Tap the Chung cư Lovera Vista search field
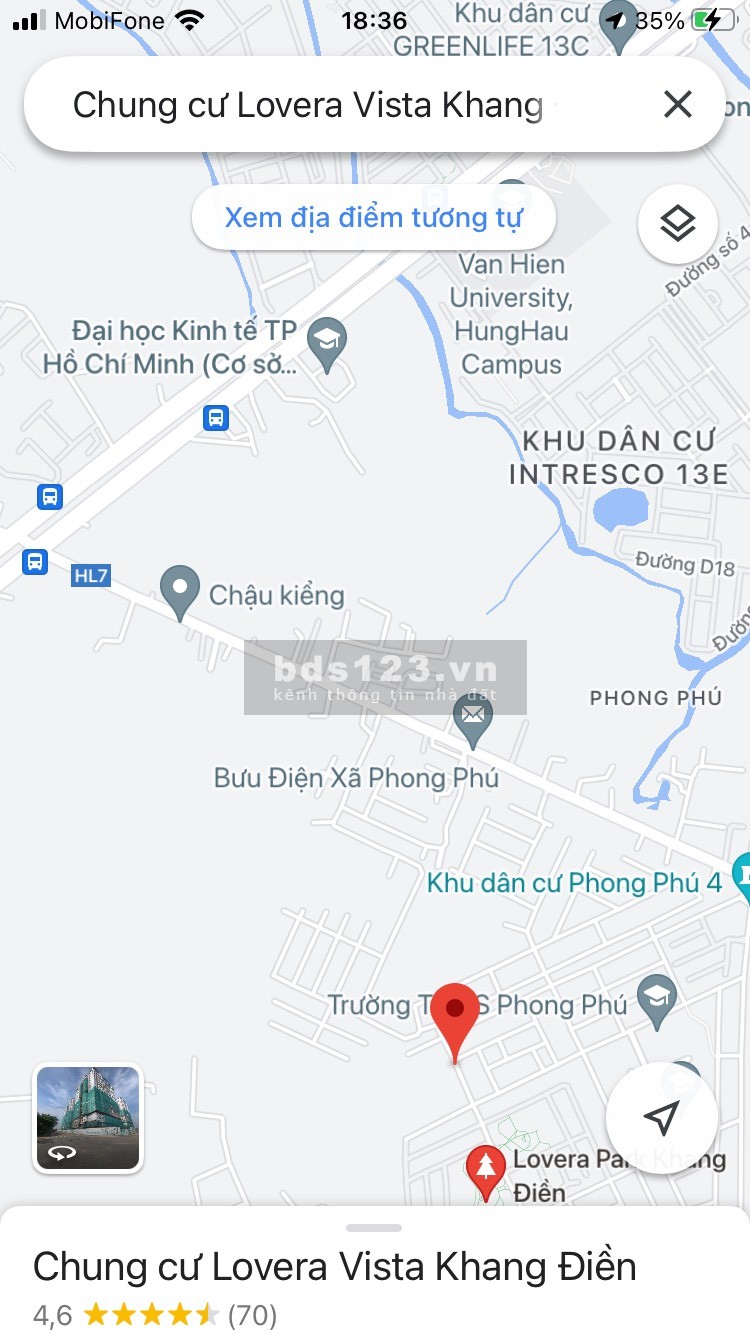750x1334 pixels. [x=310, y=105]
